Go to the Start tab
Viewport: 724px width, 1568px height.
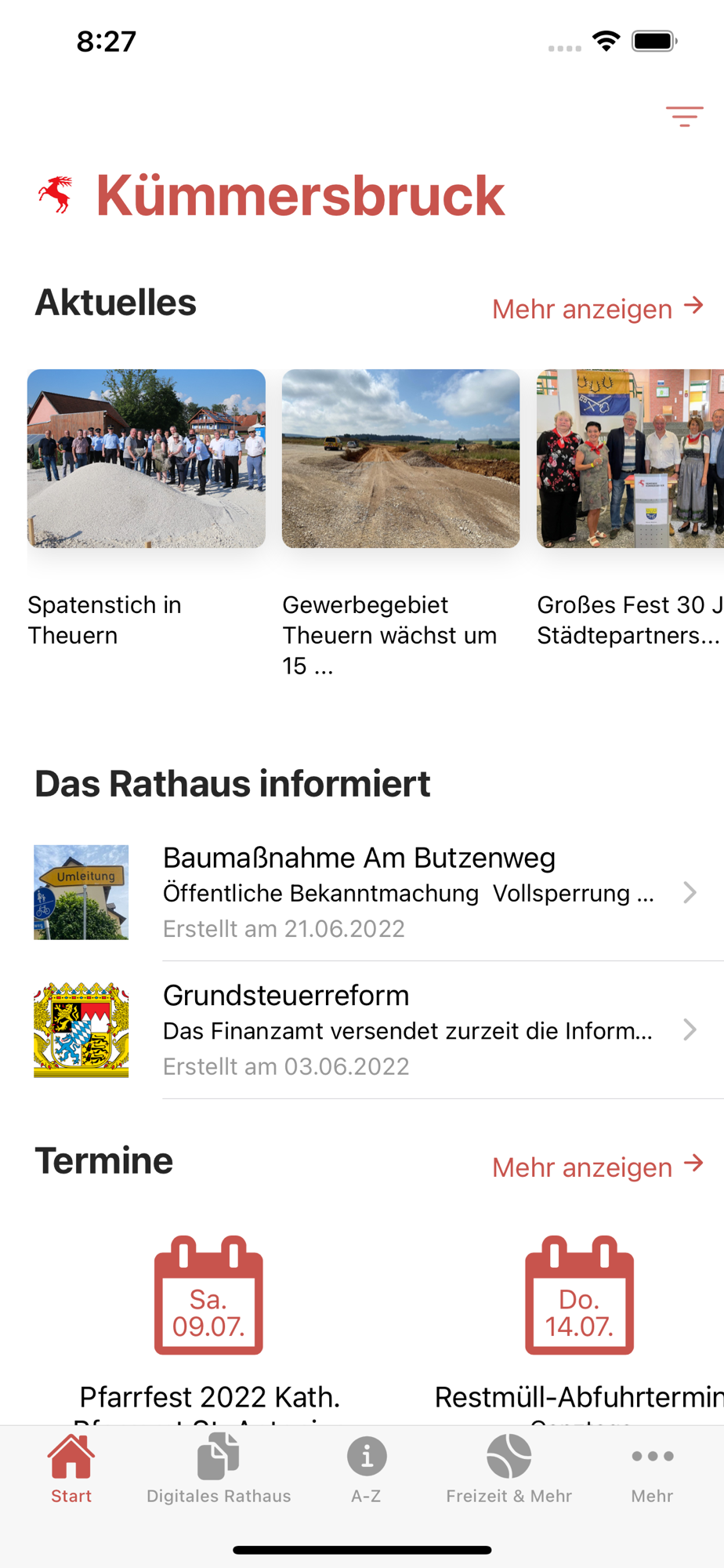(x=71, y=1468)
